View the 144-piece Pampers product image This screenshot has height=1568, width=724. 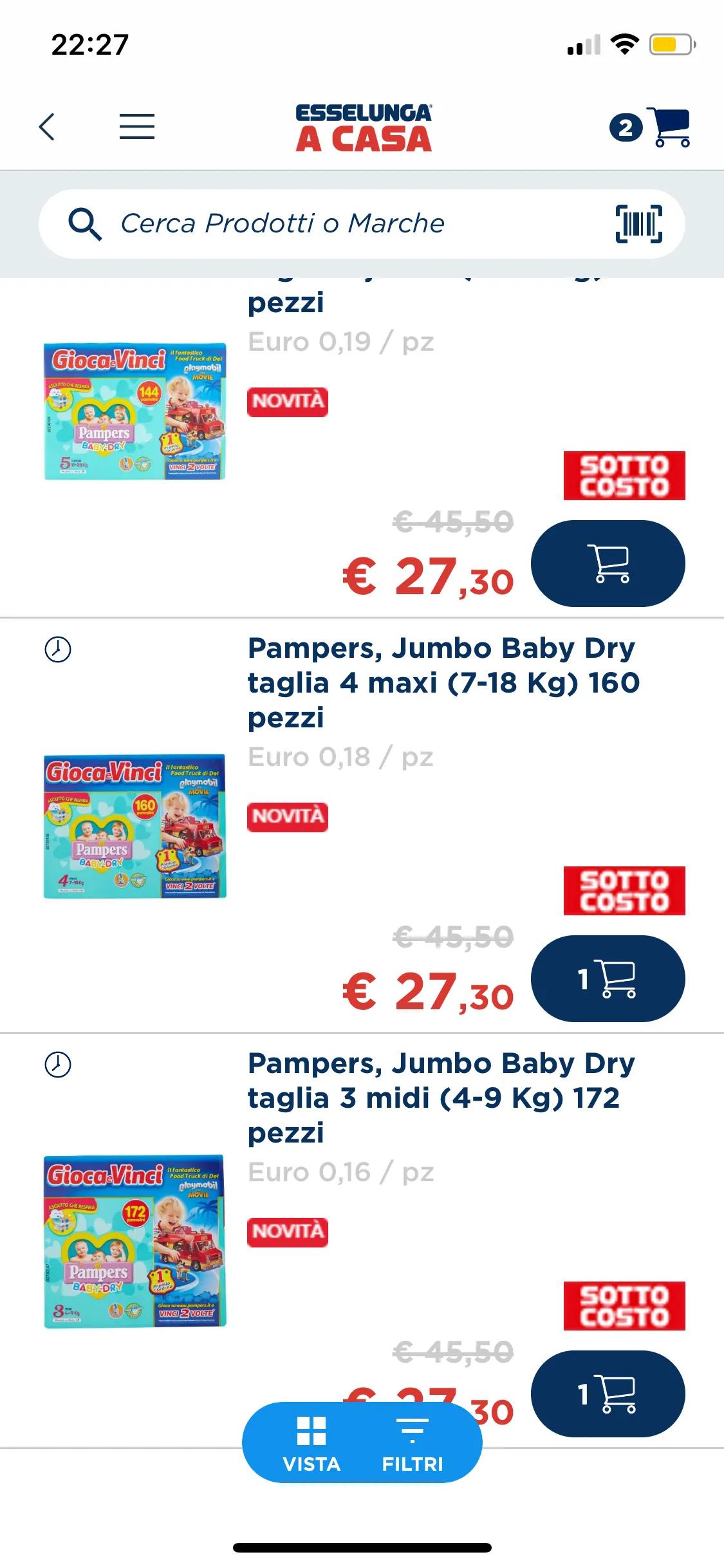click(135, 412)
